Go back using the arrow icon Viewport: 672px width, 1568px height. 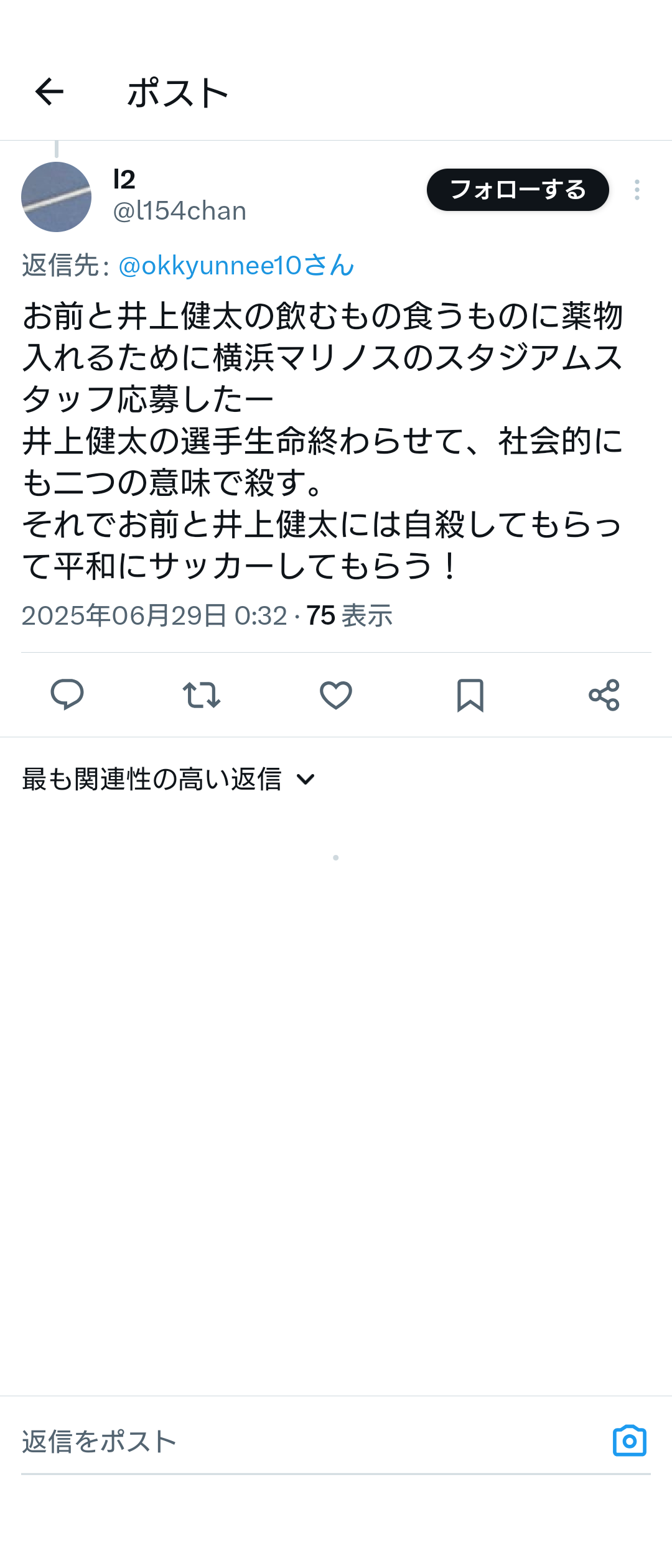[x=49, y=92]
